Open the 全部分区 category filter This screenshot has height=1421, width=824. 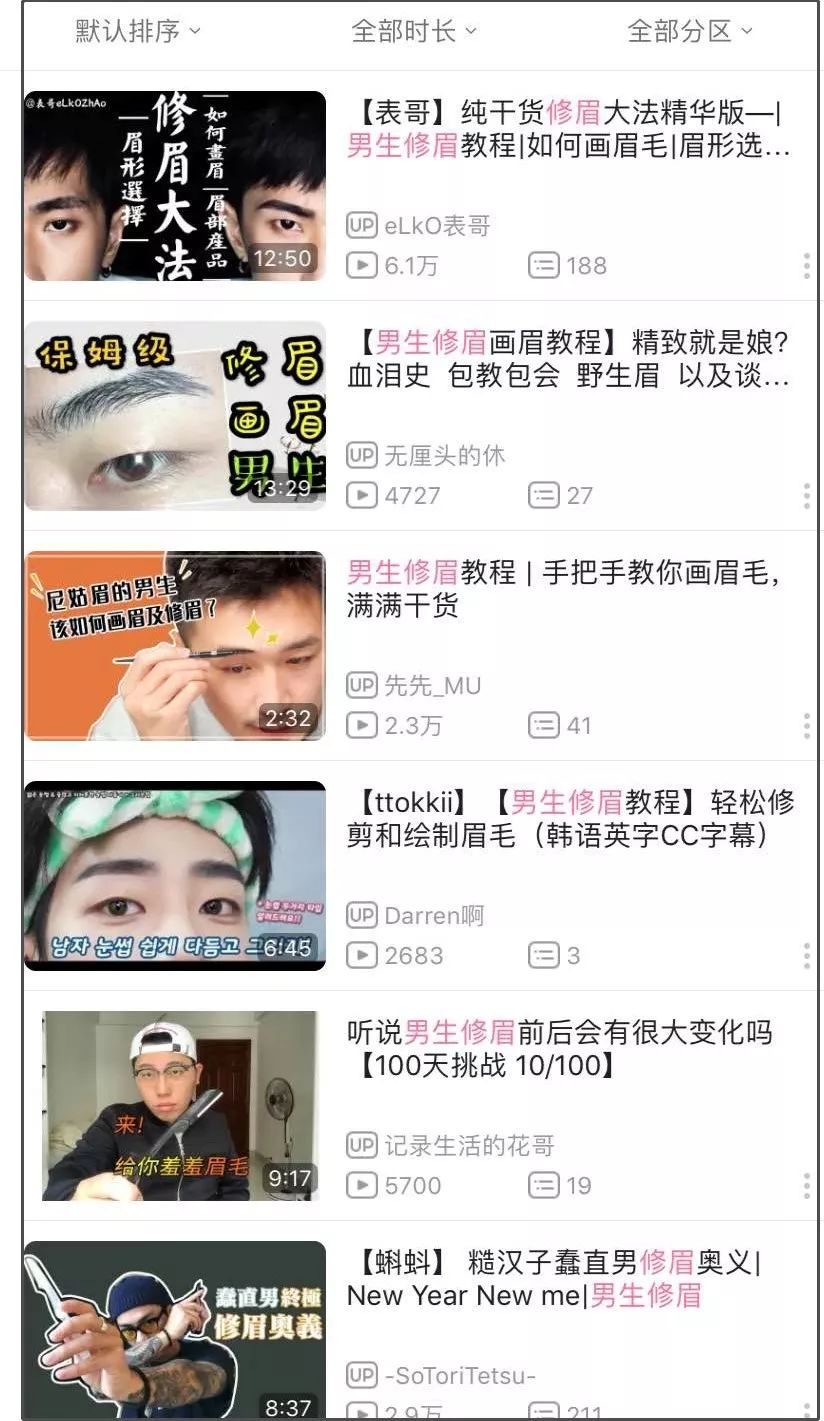click(689, 31)
